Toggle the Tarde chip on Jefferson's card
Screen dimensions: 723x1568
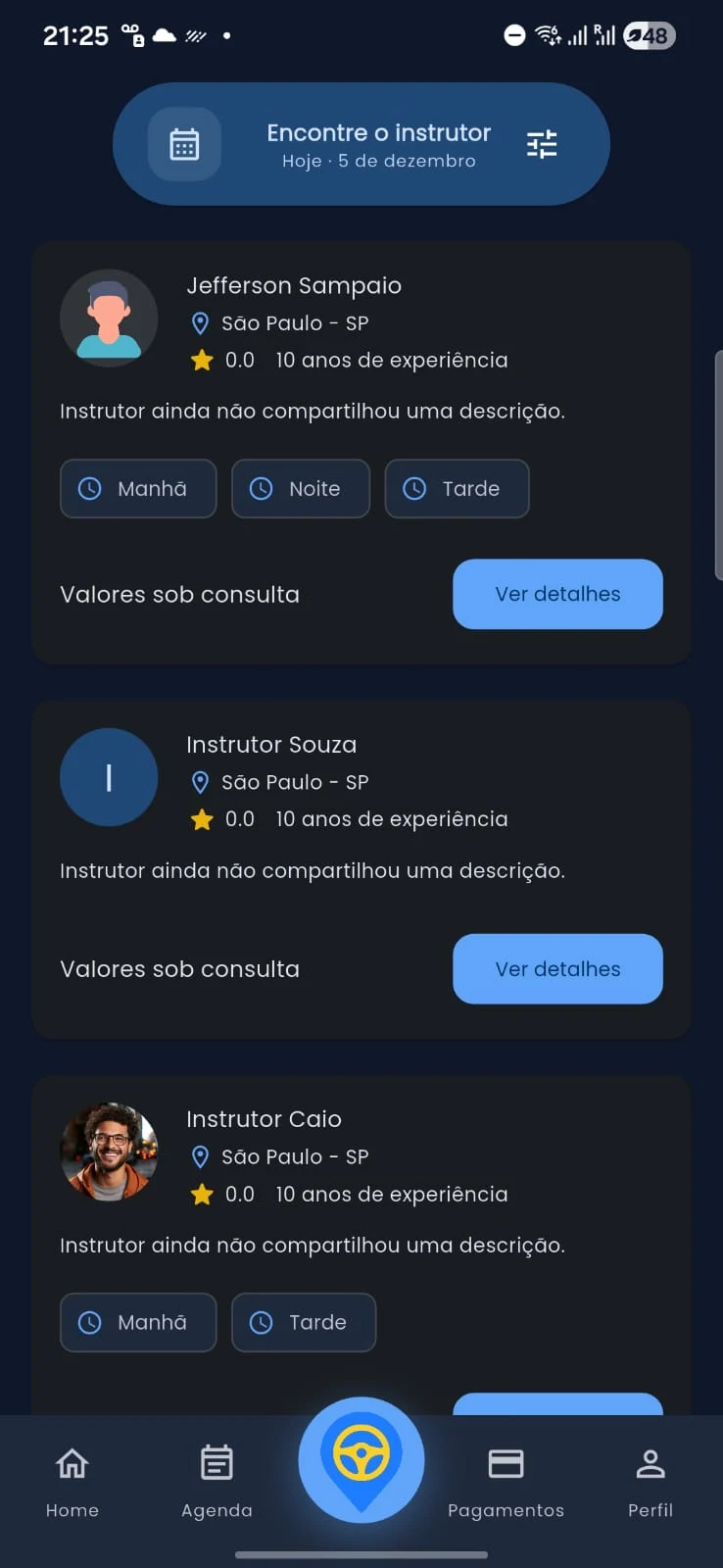click(x=457, y=488)
